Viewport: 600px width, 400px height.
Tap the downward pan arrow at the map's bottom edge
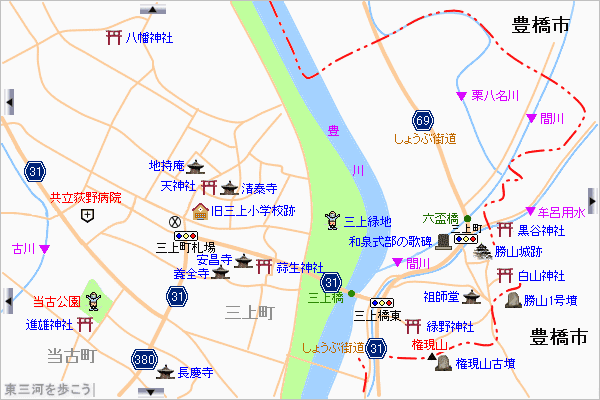[x=153, y=392]
